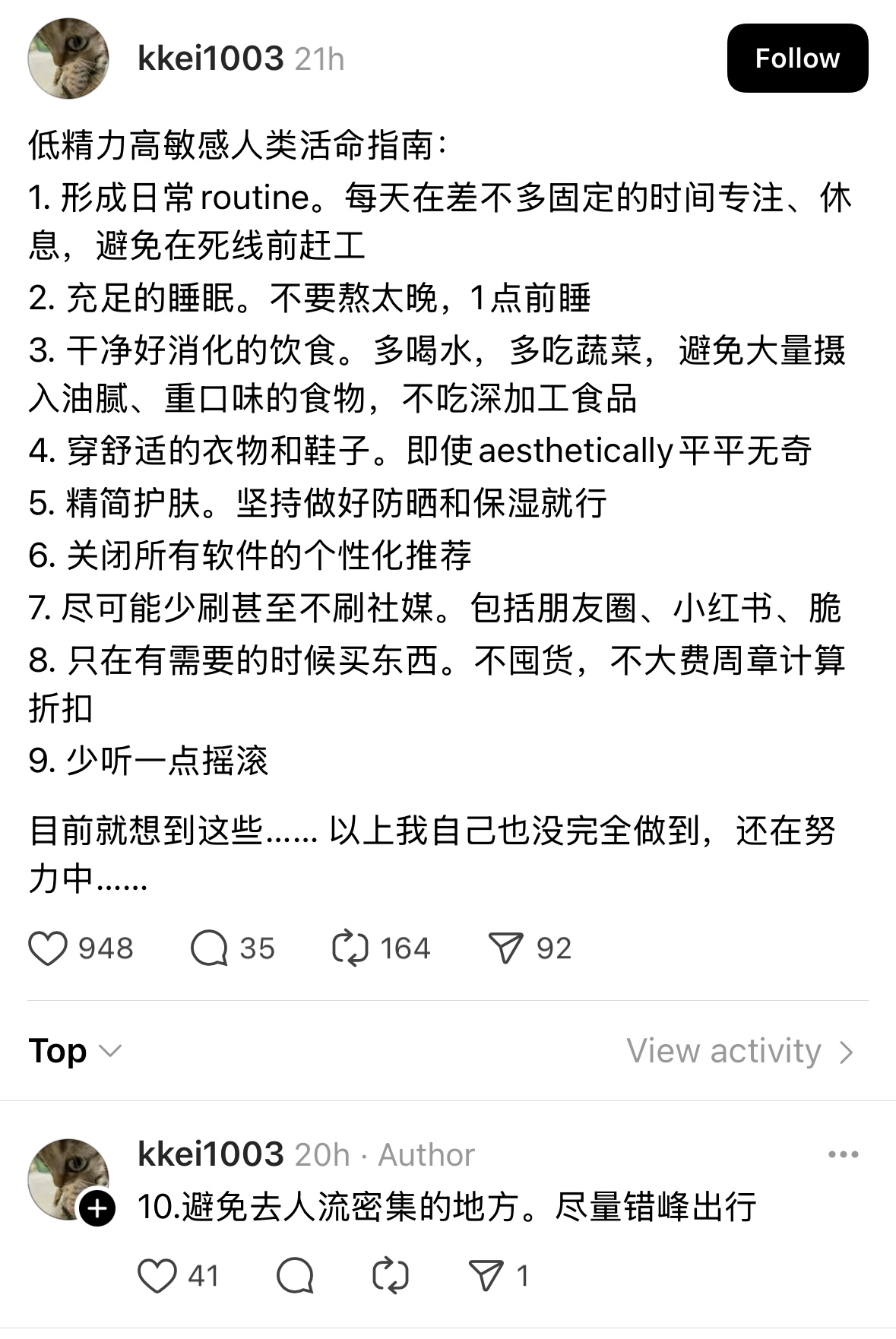Open overflow menu on author's reply
The height and width of the screenshot is (1339, 896).
843,1154
